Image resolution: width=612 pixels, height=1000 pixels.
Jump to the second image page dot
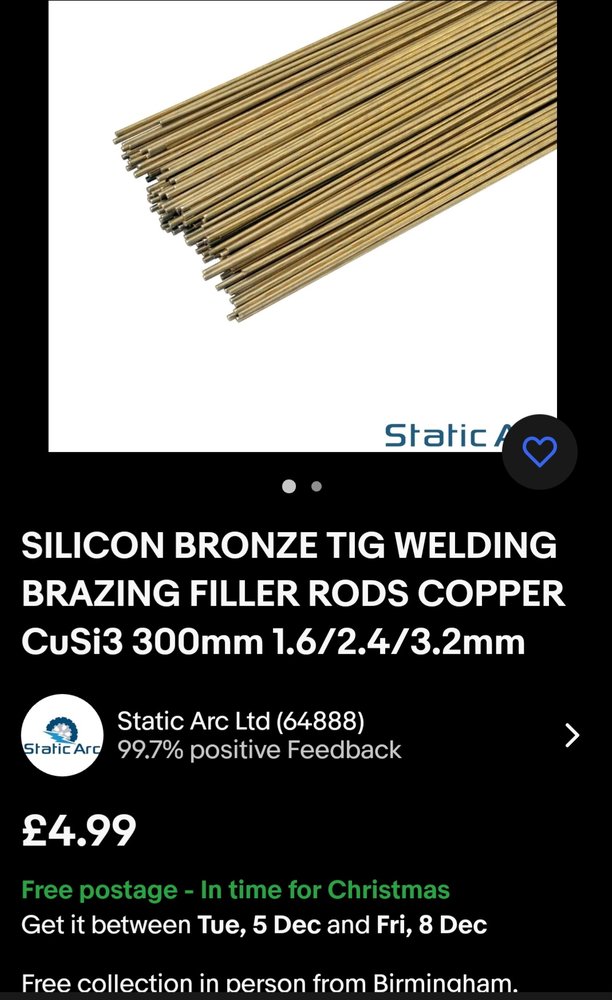(317, 487)
